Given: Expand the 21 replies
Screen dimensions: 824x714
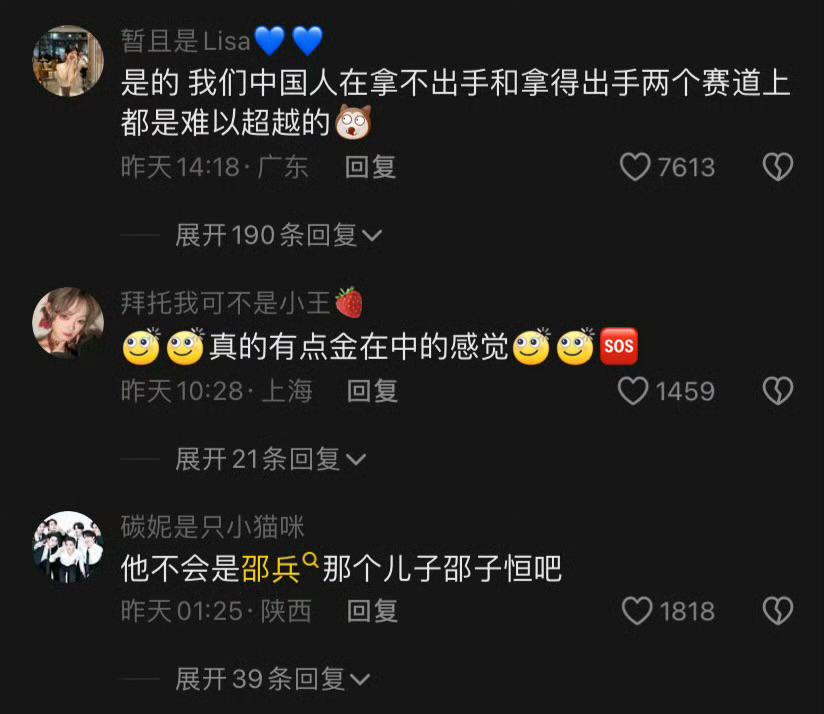Looking at the screenshot, I should tap(270, 459).
